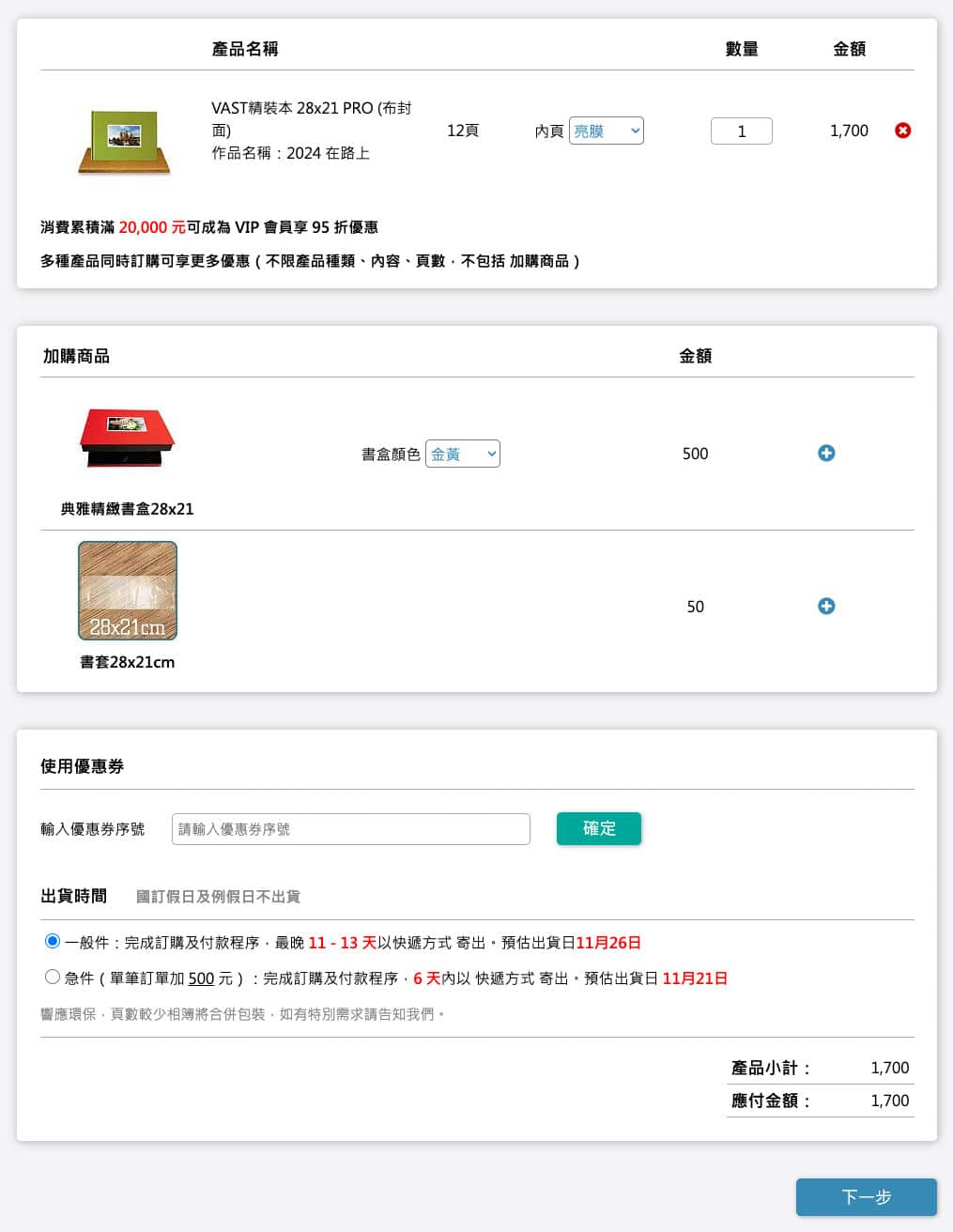View the 典雅精緻書盒28x21 image

(127, 438)
